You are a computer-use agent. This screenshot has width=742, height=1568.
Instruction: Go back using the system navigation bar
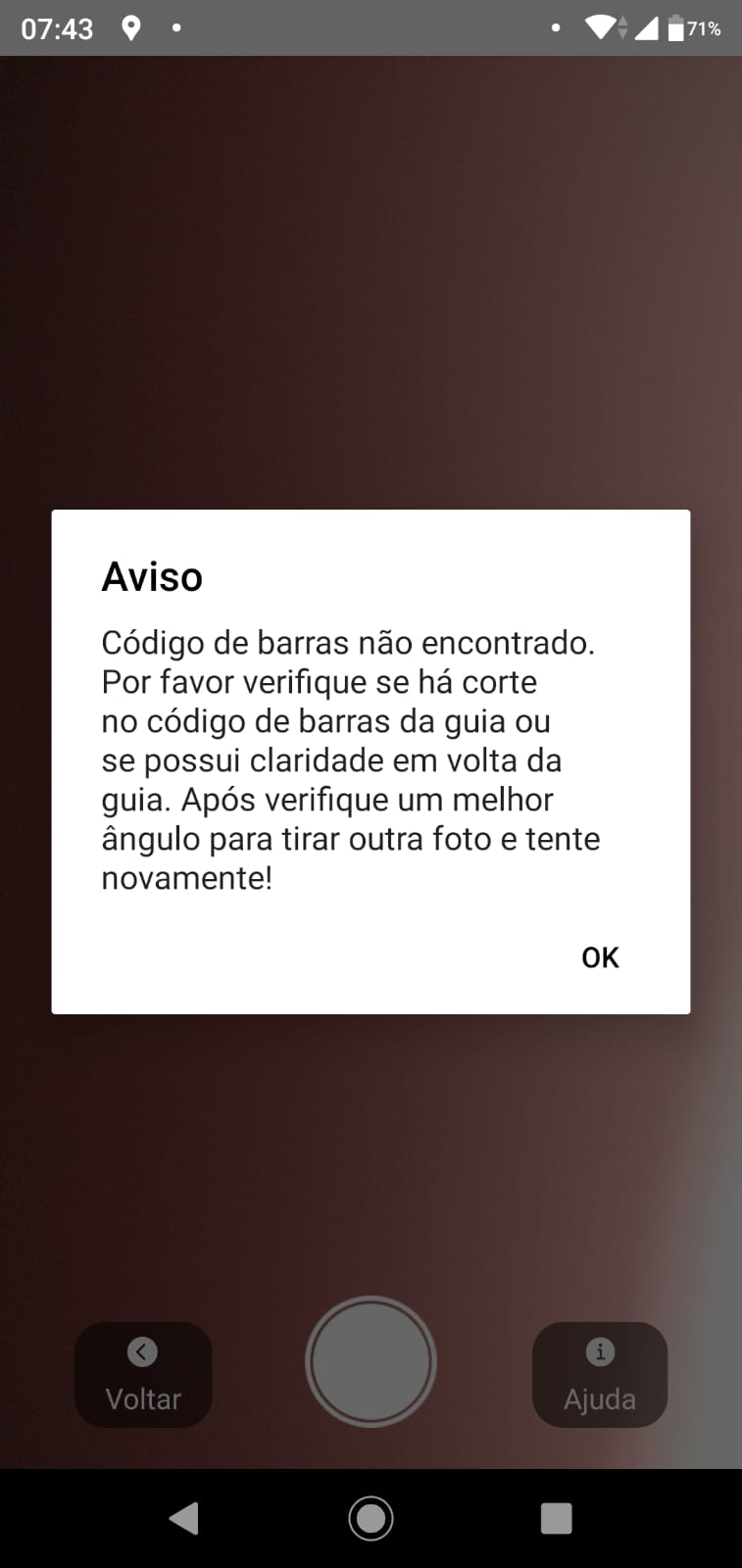pyautogui.click(x=184, y=1518)
